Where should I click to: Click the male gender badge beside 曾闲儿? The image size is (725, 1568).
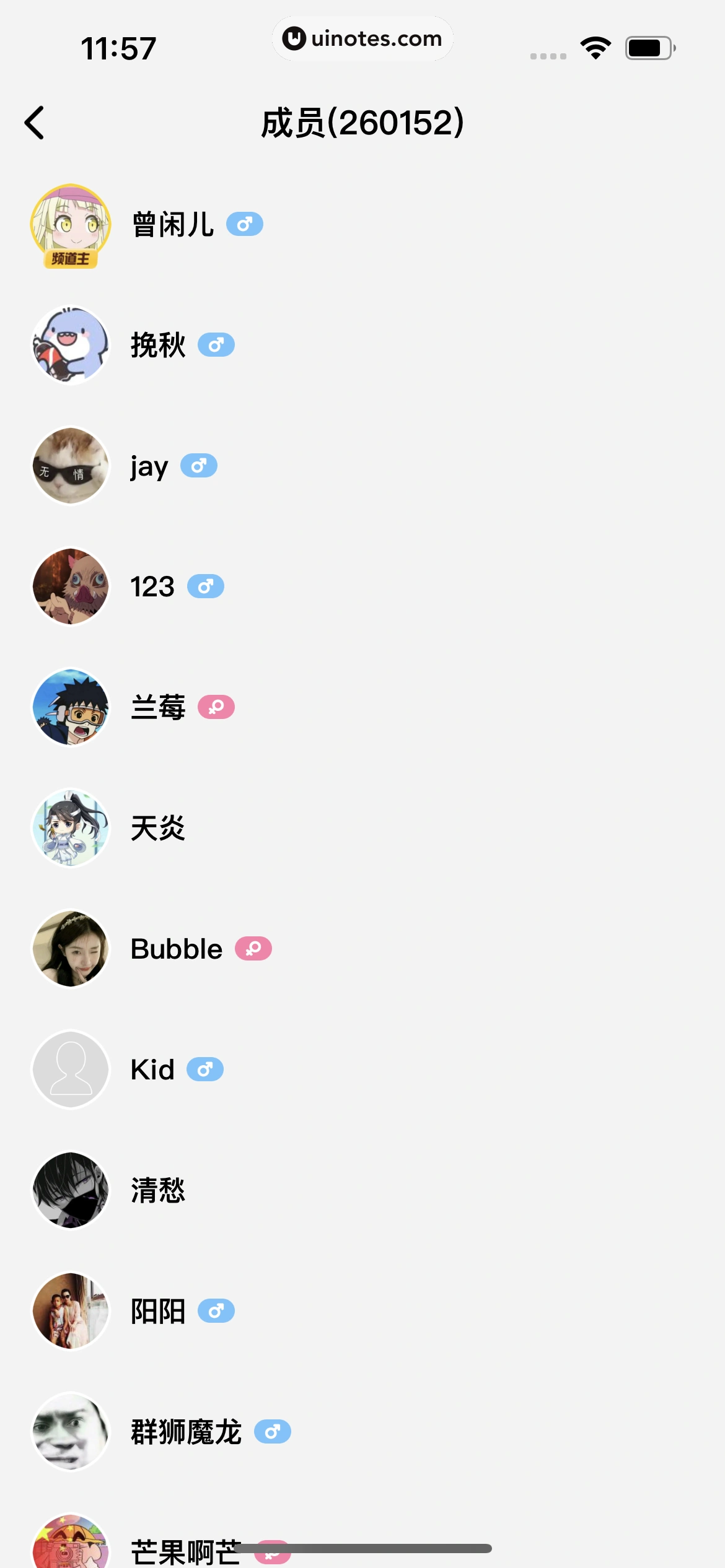click(245, 224)
